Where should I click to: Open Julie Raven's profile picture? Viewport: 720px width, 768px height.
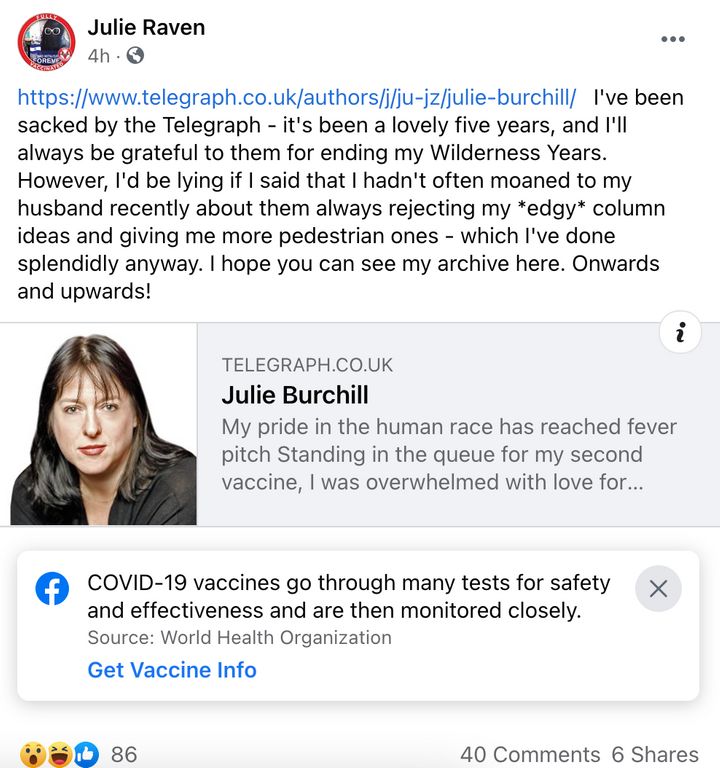[47, 42]
